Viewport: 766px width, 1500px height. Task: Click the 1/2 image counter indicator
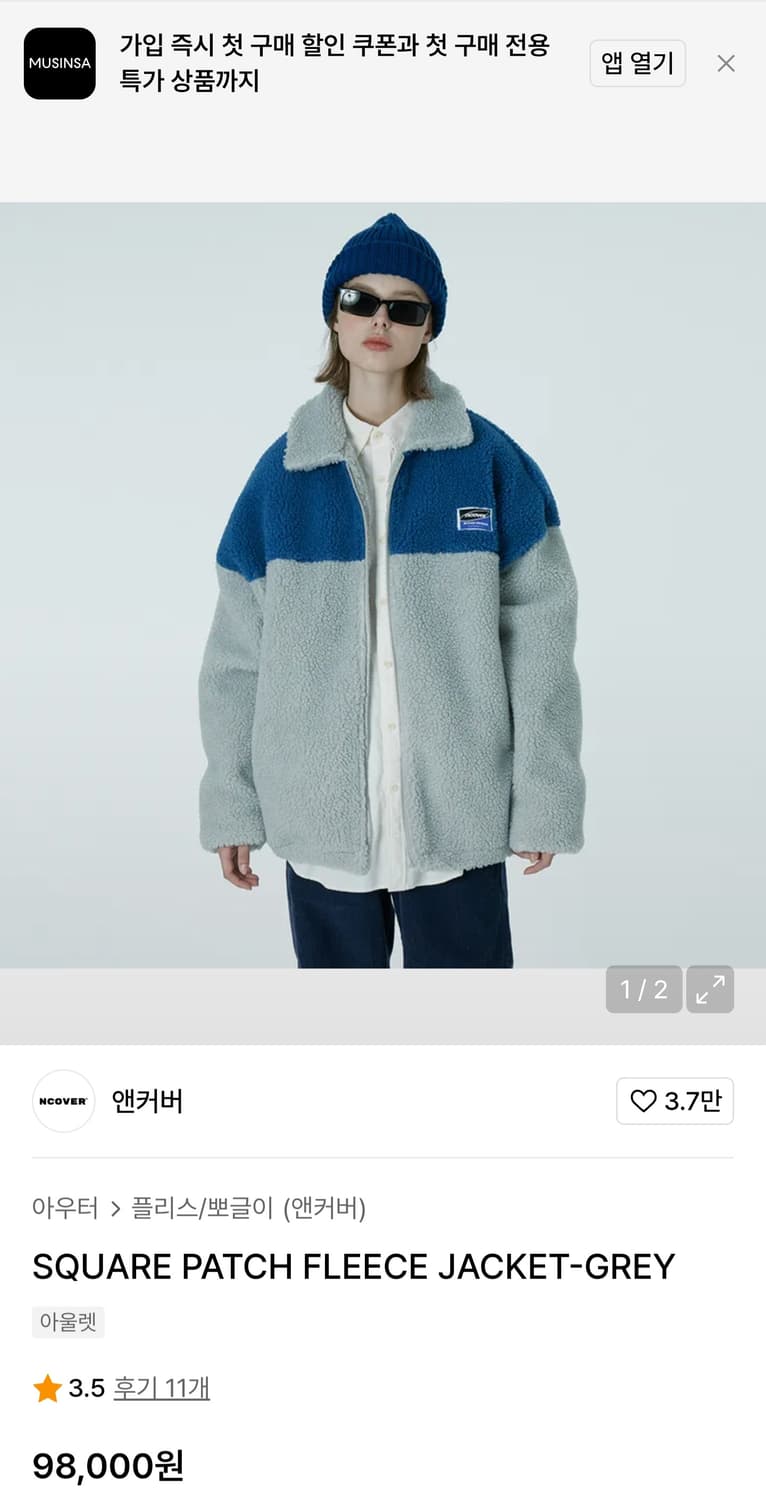(643, 989)
